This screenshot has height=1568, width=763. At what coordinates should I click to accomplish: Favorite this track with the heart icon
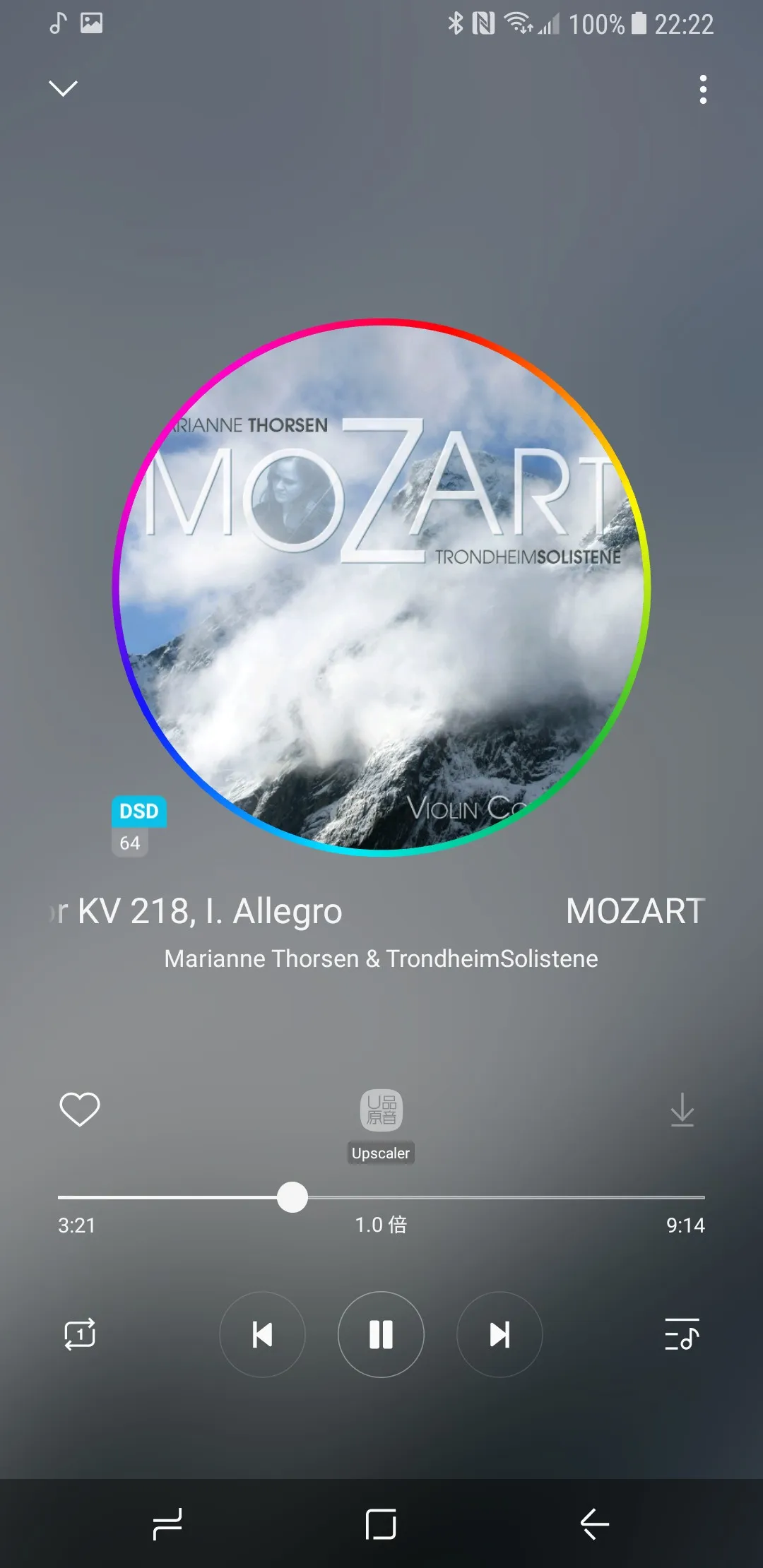(80, 1109)
